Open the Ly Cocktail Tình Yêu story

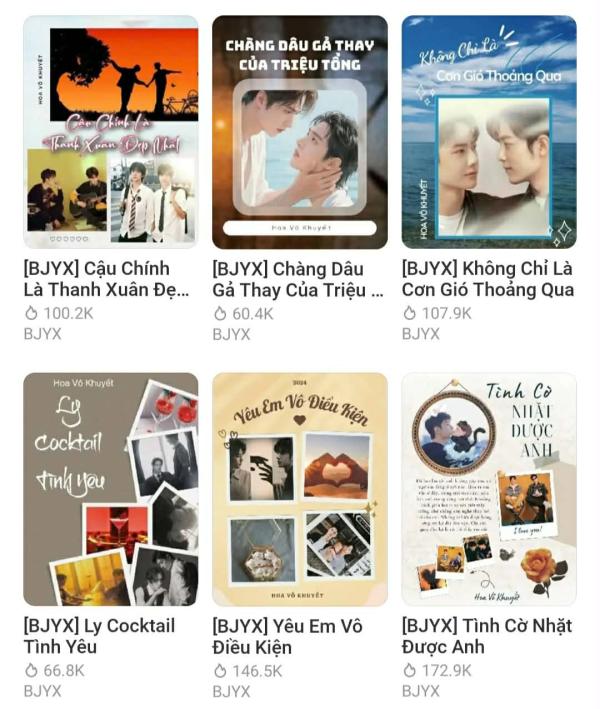coord(110,489)
